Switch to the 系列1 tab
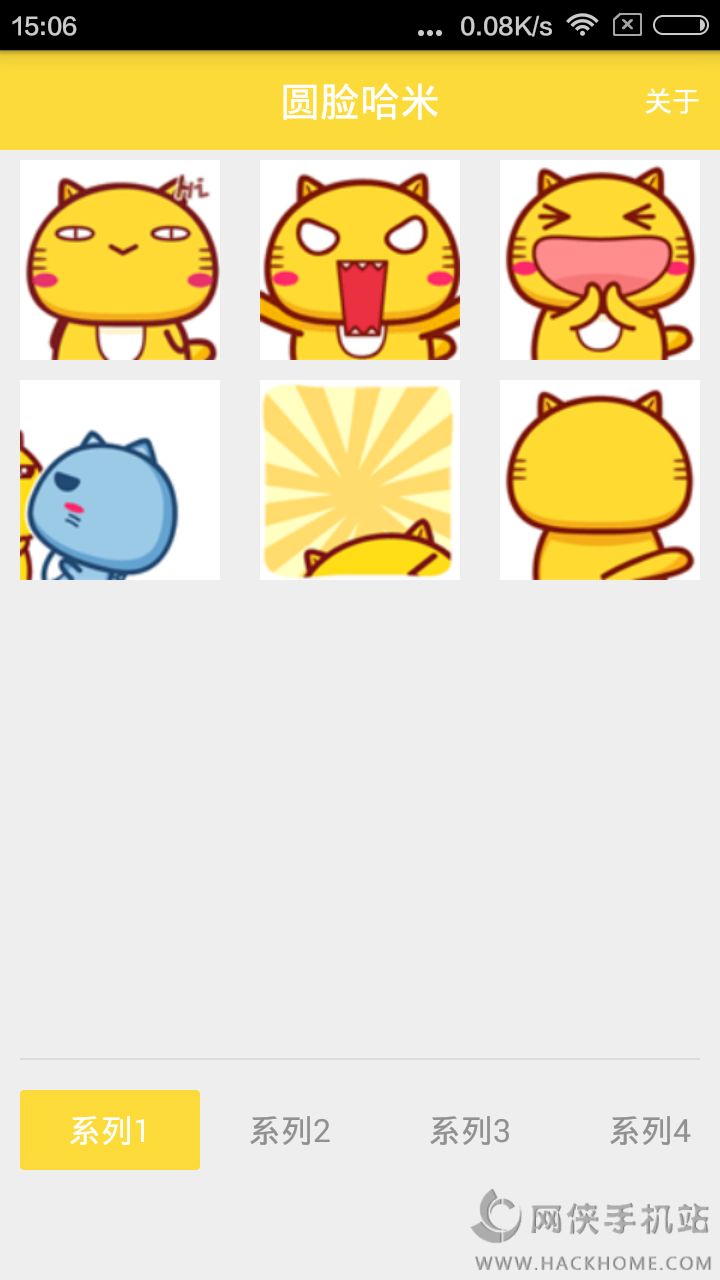This screenshot has height=1280, width=720. (110, 1130)
